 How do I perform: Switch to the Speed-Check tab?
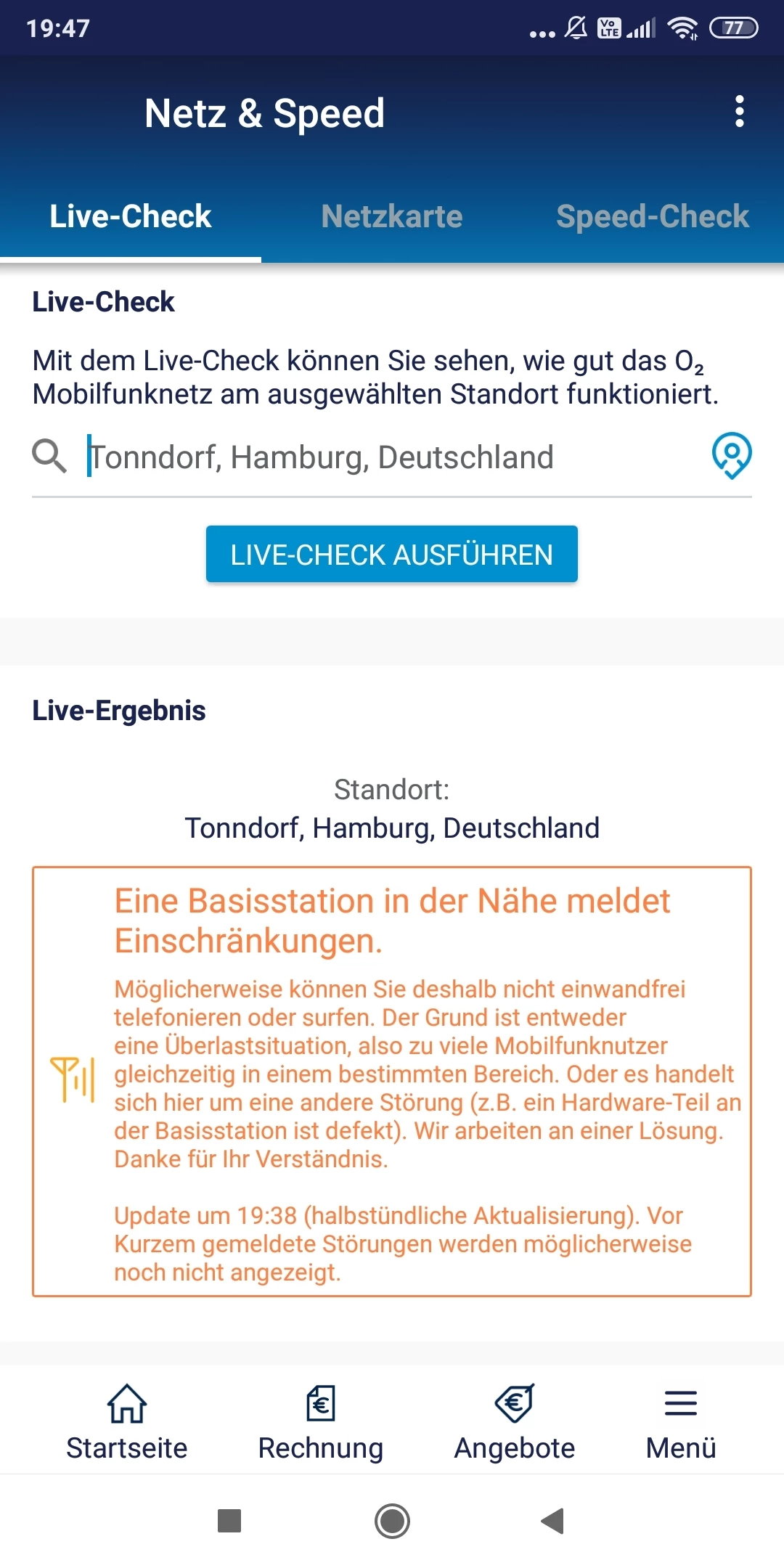pos(652,216)
